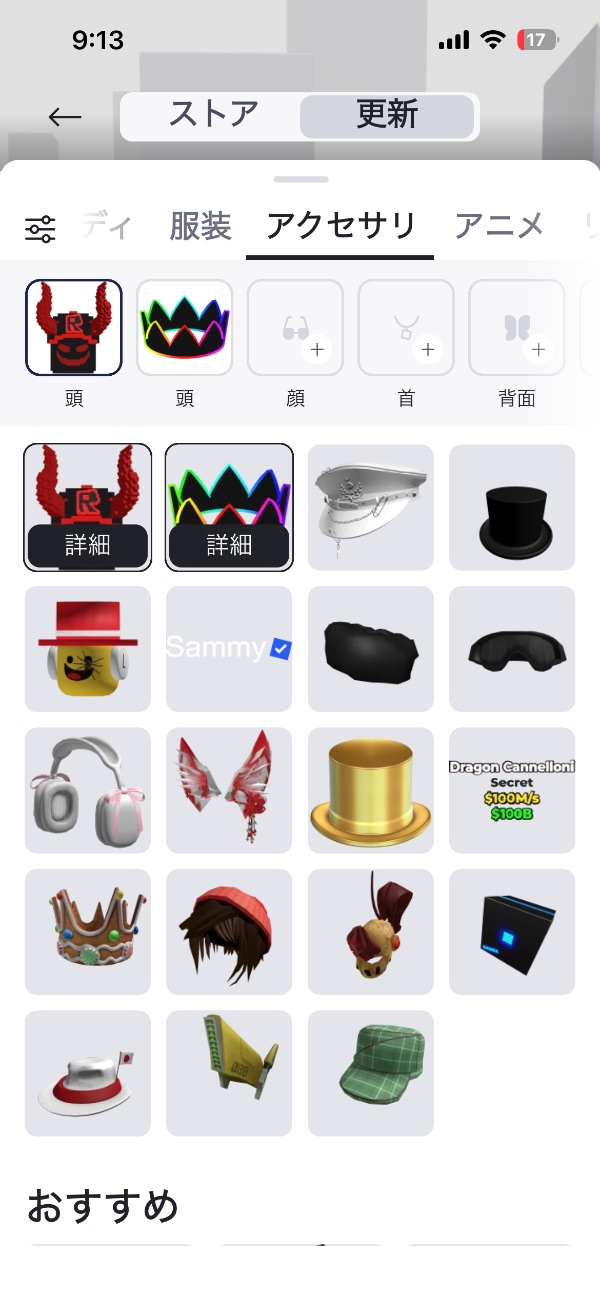The image size is (600, 1298).
Task: Select the black top hat
Action: [512, 508]
